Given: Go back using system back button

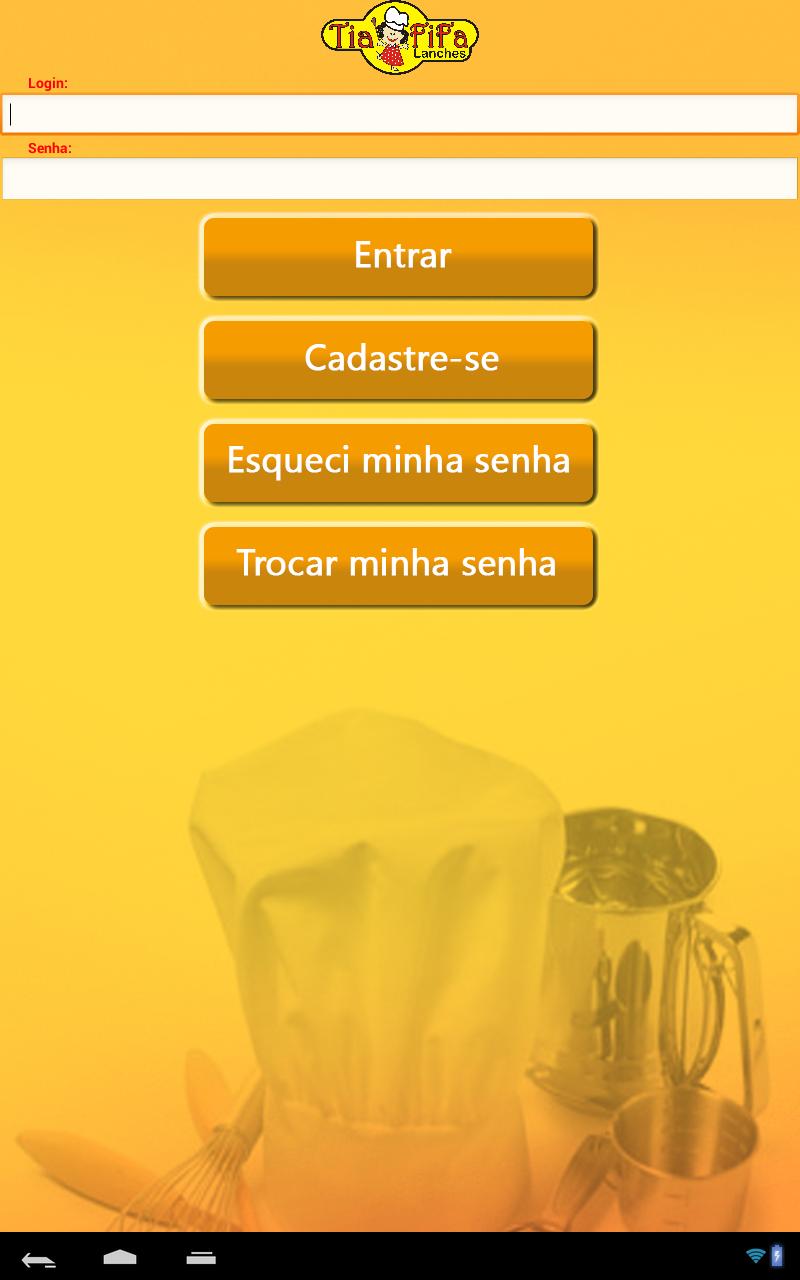Looking at the screenshot, I should click(39, 1258).
